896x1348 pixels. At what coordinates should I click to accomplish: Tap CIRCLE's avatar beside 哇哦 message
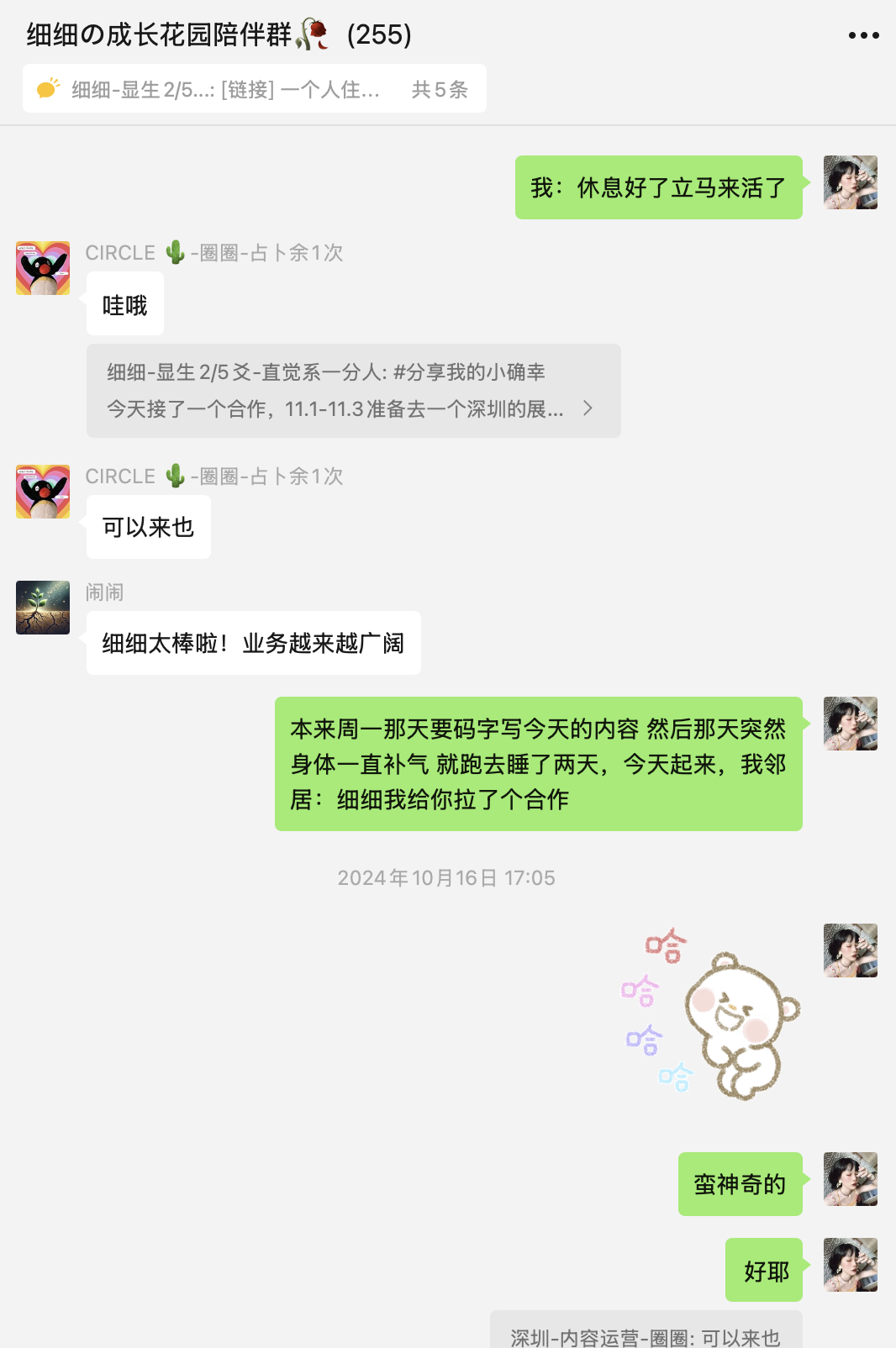tap(43, 268)
